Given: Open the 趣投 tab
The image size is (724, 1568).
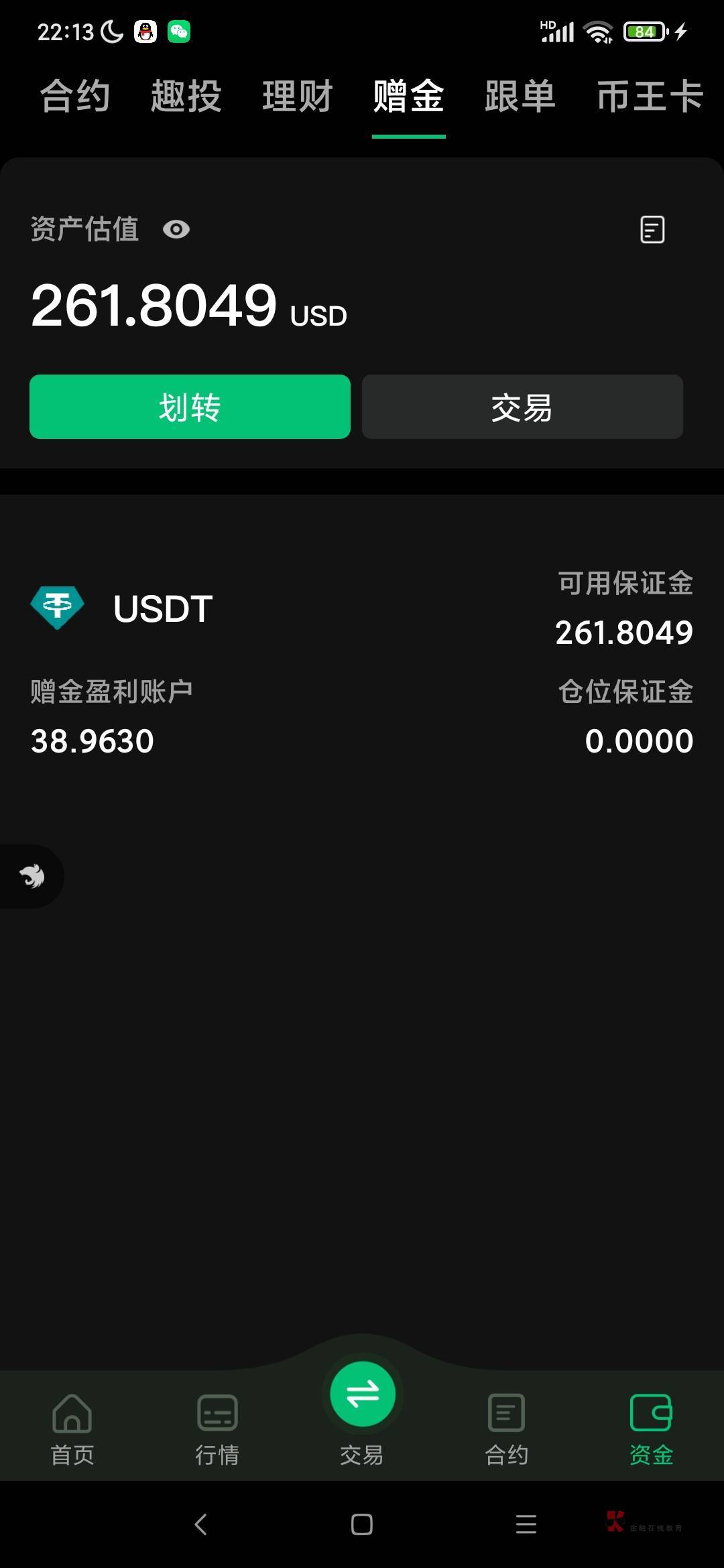Looking at the screenshot, I should [186, 96].
